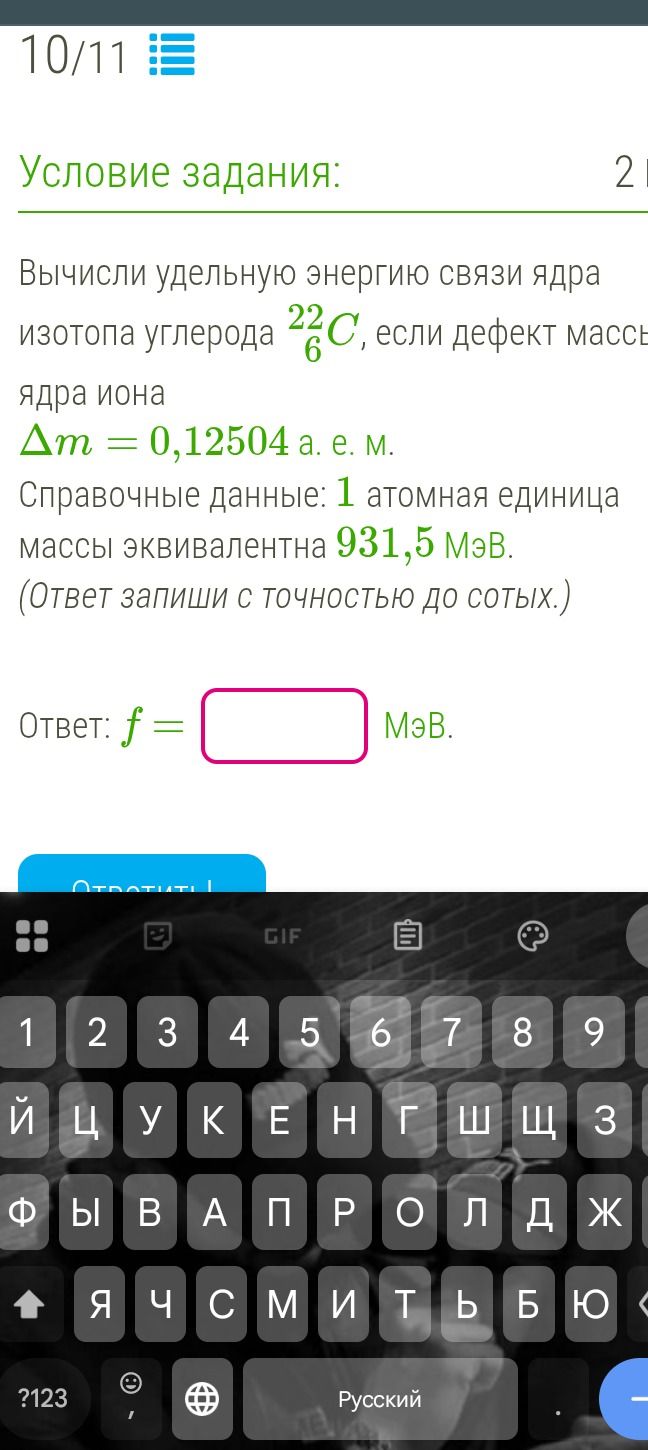Tap the Русский space bar
Image resolution: width=648 pixels, height=1450 pixels.
(380, 1398)
